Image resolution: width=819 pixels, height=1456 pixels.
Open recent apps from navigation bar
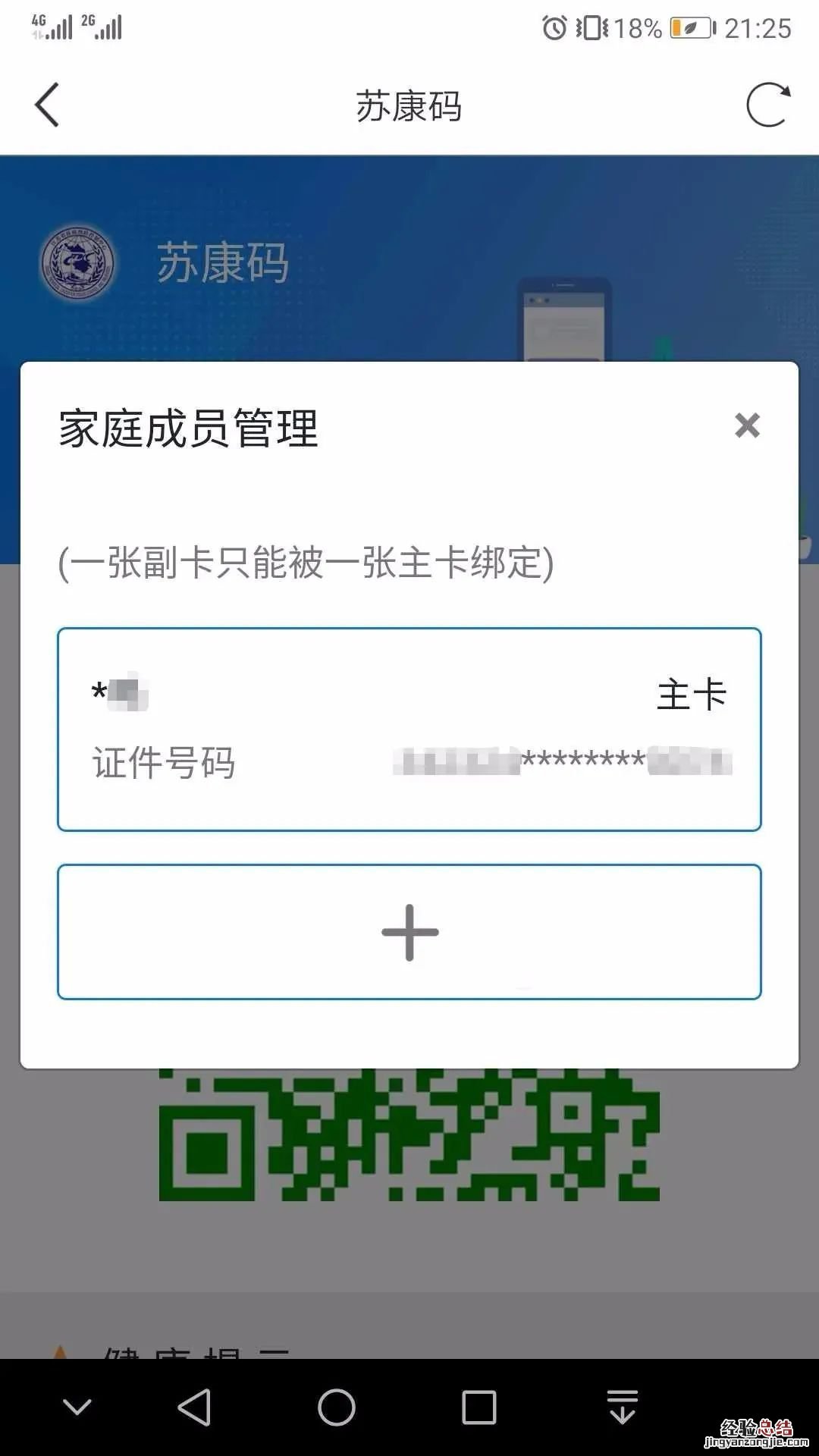click(479, 1408)
